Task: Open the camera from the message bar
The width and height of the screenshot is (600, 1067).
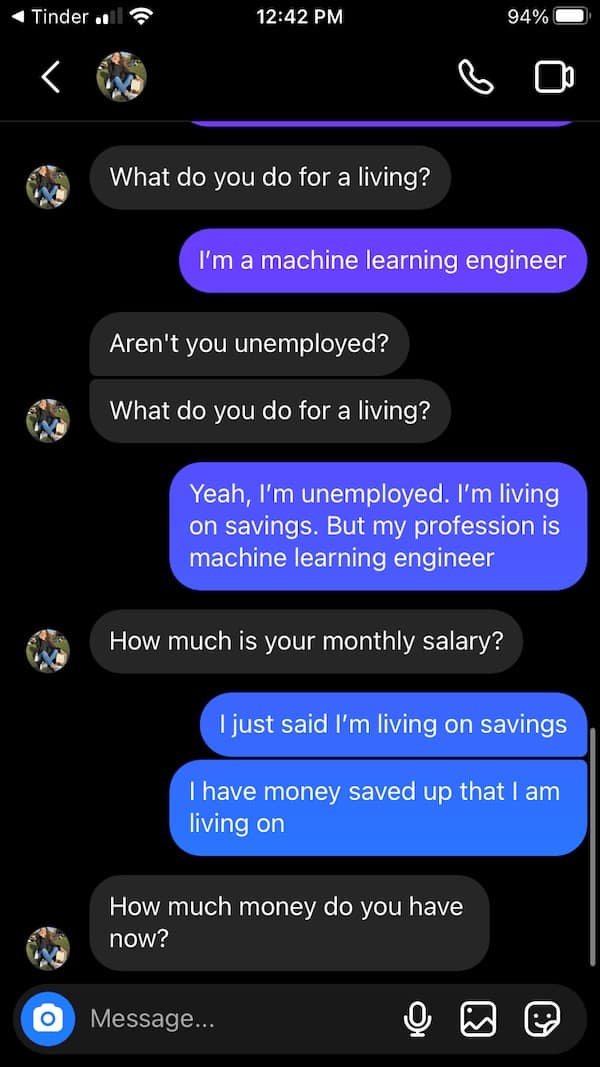Action: [x=48, y=1019]
